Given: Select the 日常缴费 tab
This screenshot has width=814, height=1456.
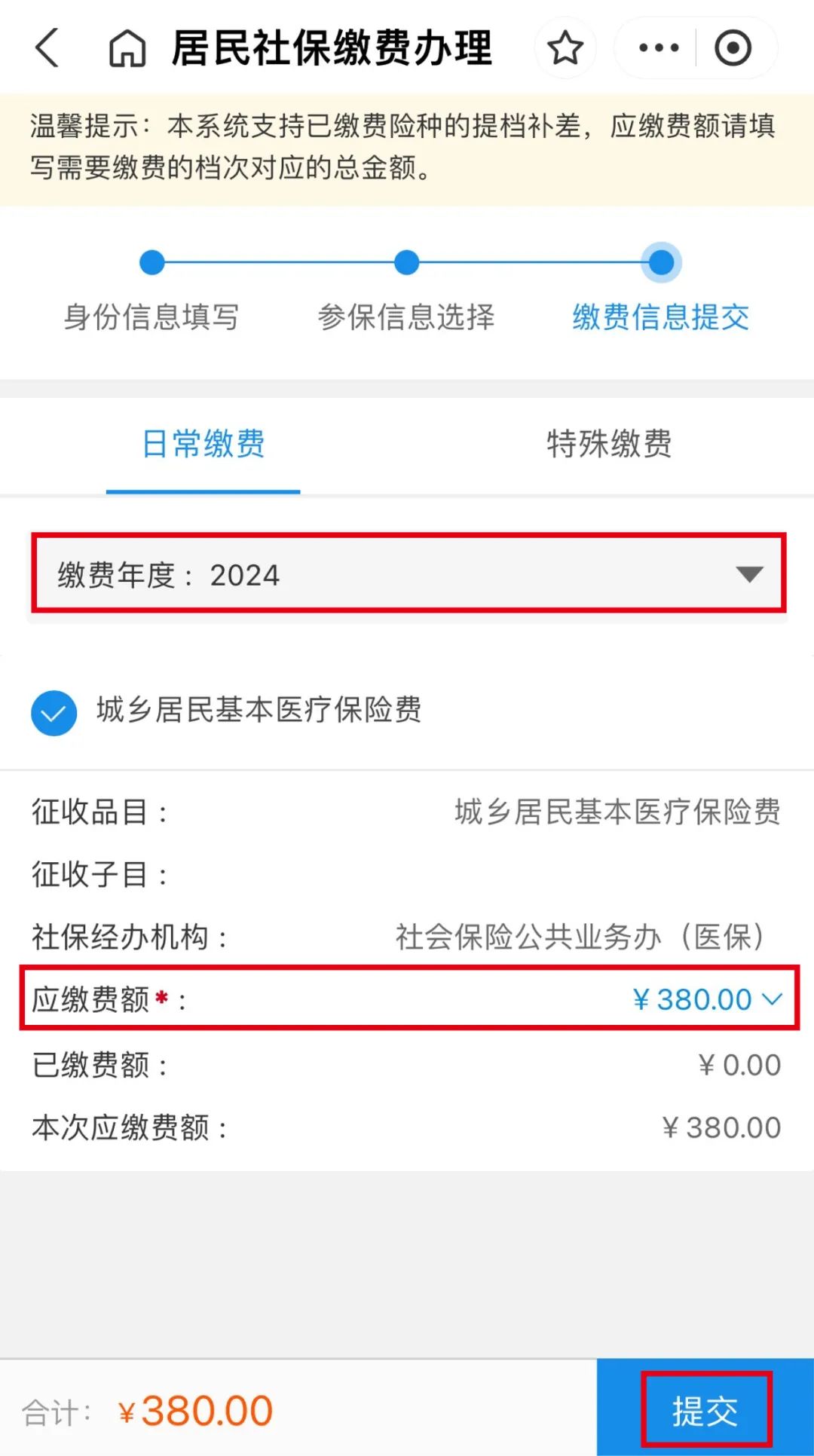Looking at the screenshot, I should point(203,444).
